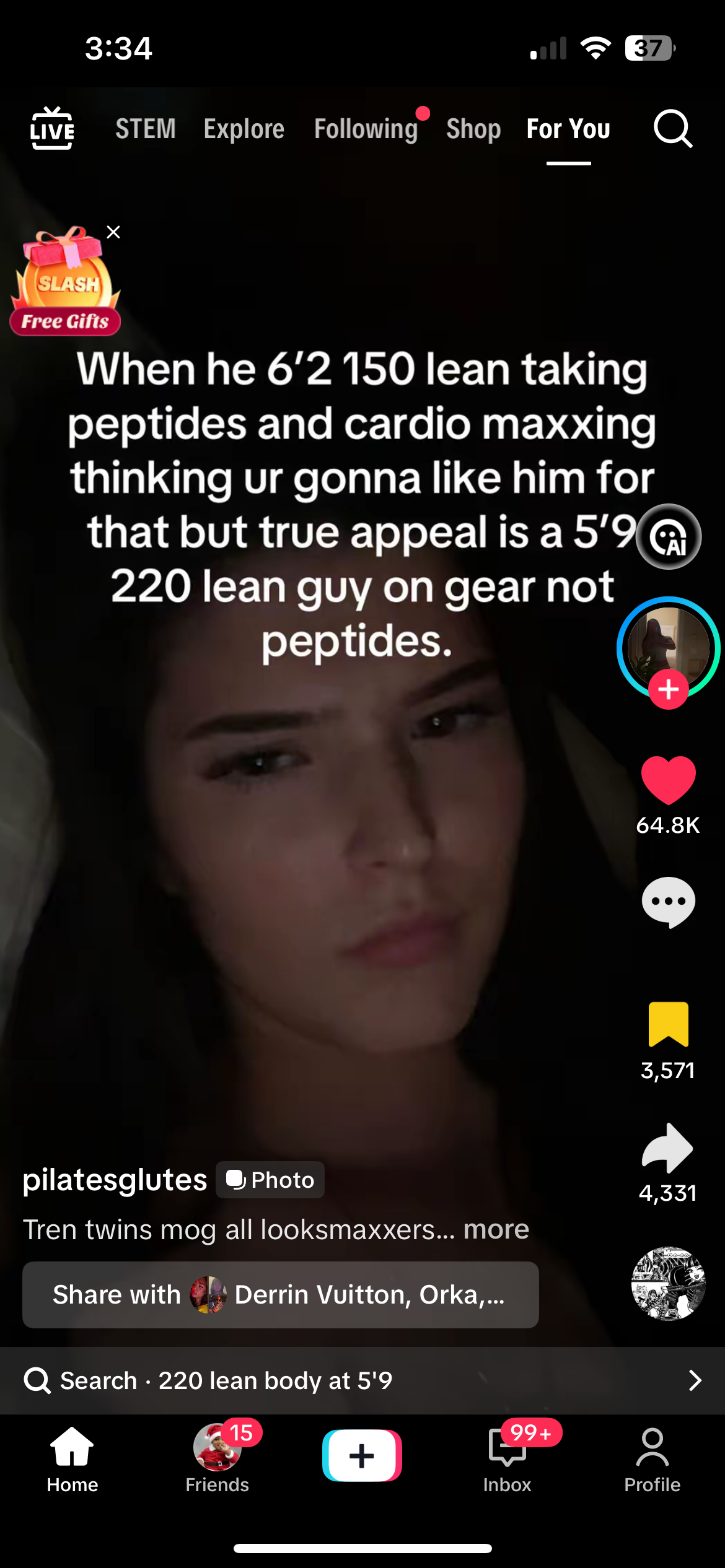Screen dimensions: 725x1568
Task: Go to the Shop tab
Action: (x=473, y=129)
